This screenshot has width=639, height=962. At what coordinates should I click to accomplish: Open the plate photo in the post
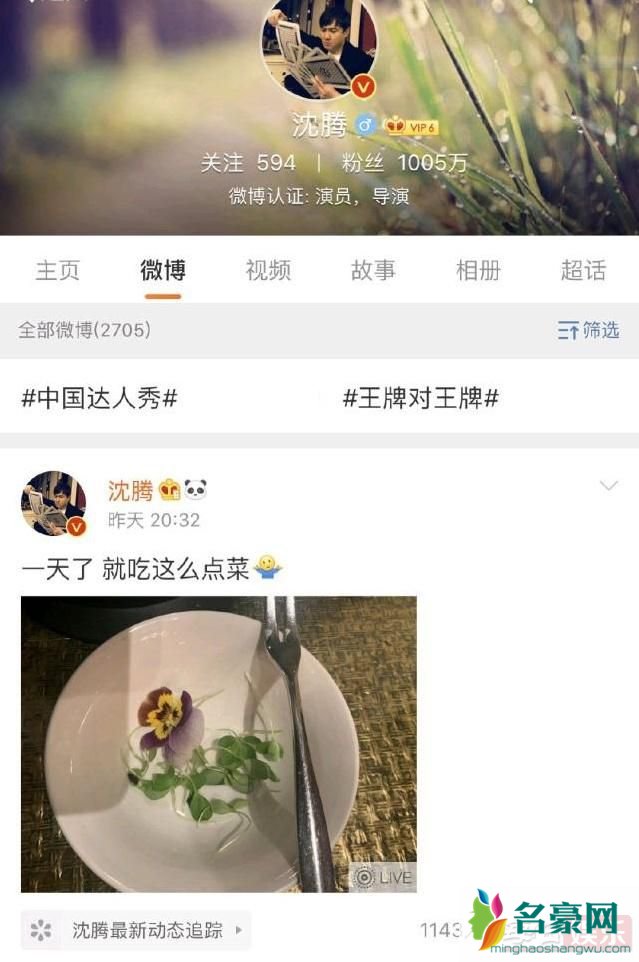[219, 744]
